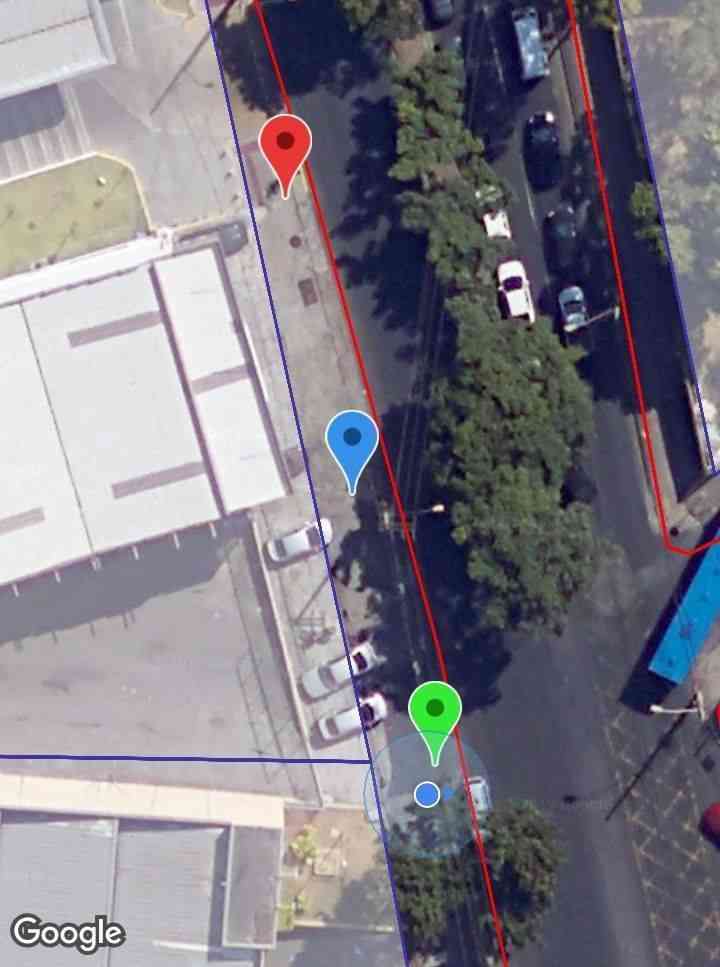Open the green map marker pin
Image resolution: width=720 pixels, height=967 pixels.
(x=434, y=712)
